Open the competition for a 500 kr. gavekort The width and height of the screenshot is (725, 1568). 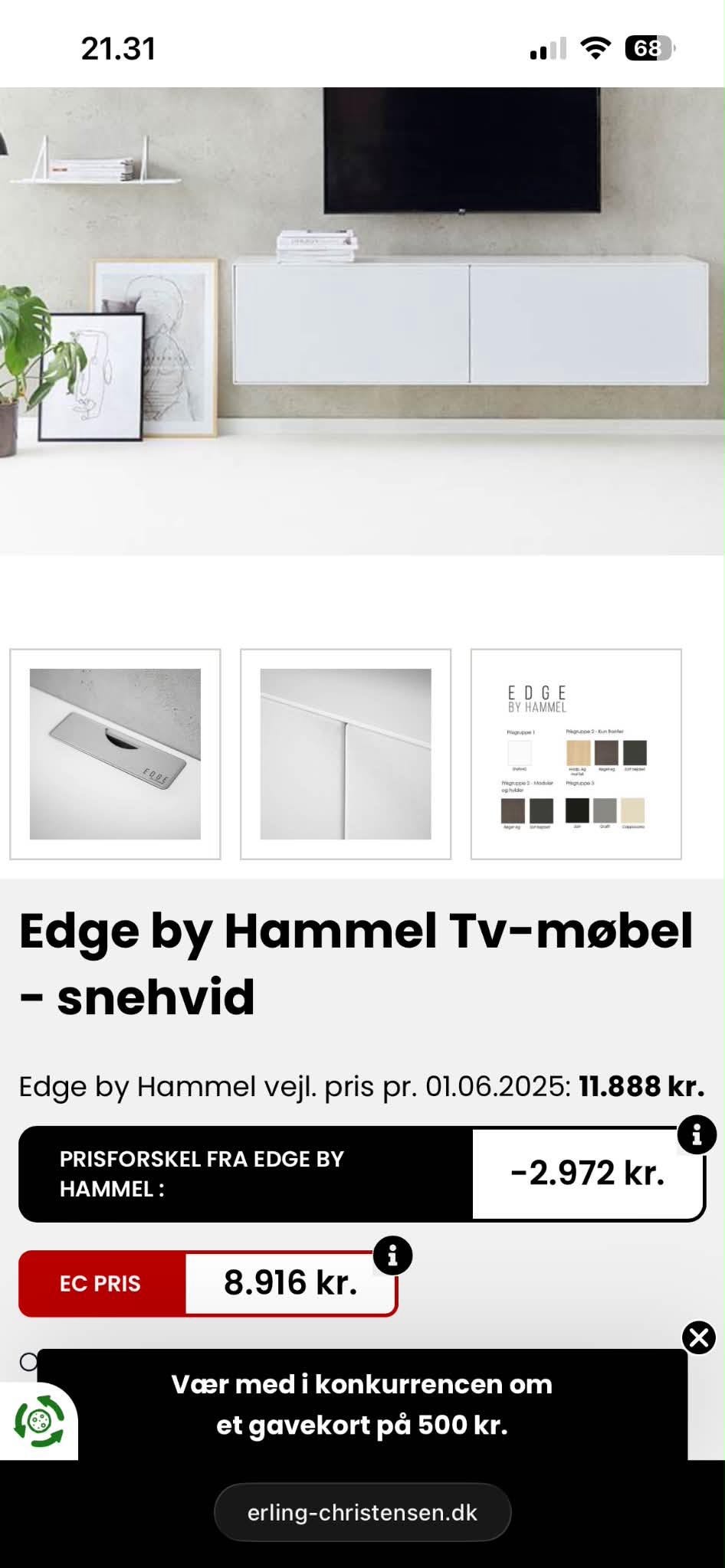pyautogui.click(x=362, y=1405)
